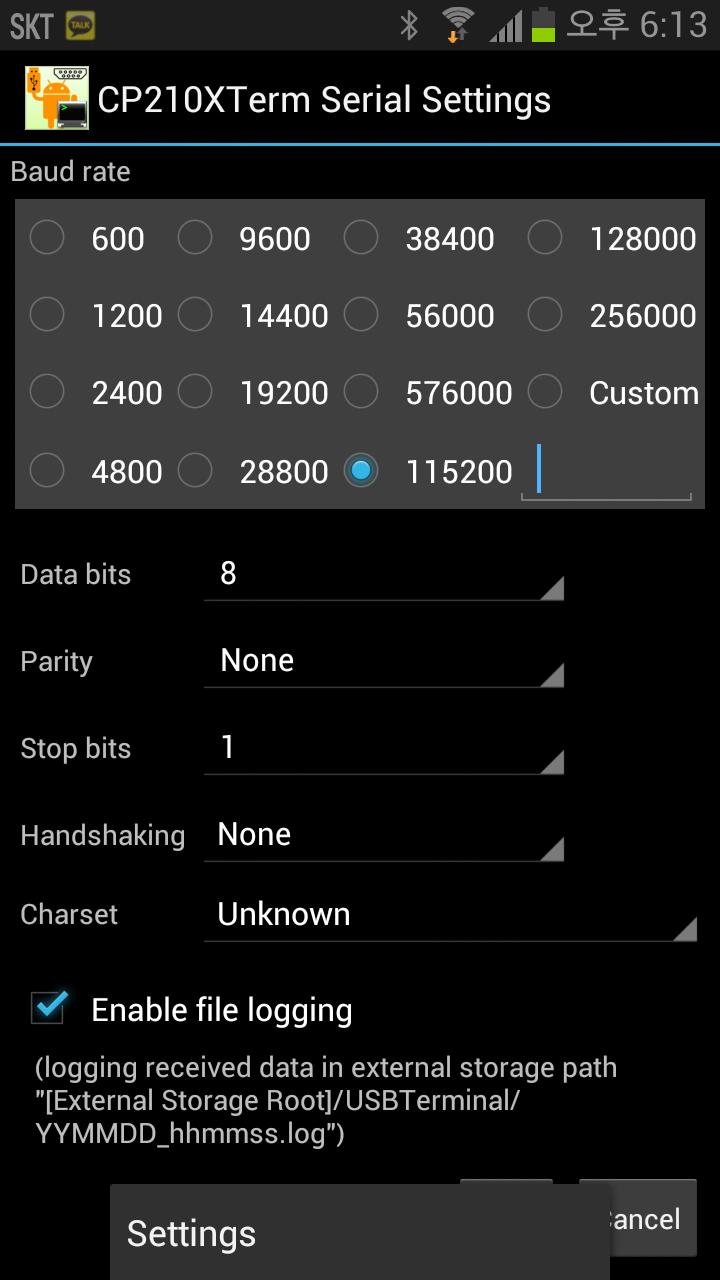Open the Handshaking dropdown

[383, 837]
